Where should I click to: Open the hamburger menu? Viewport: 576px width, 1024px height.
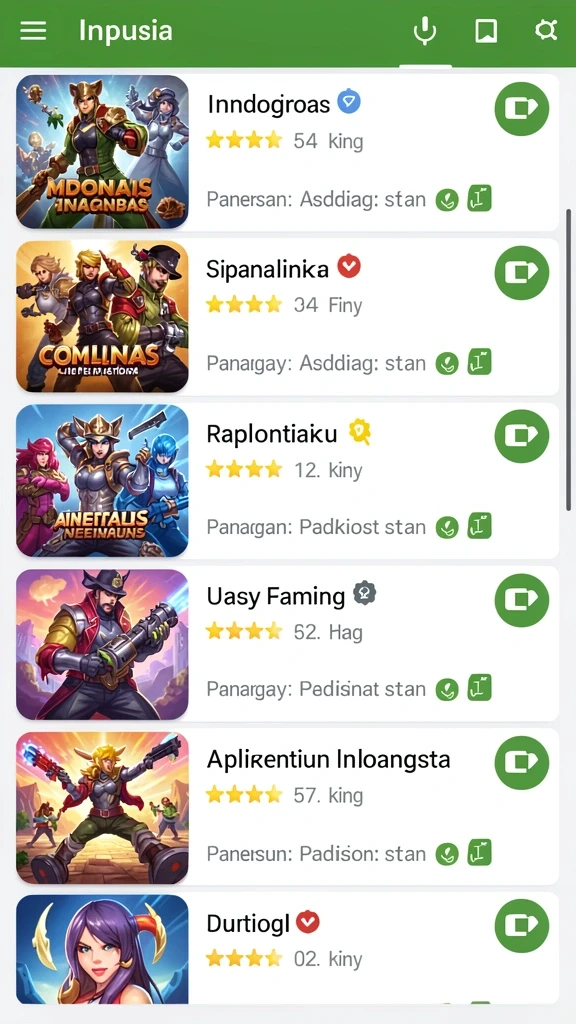[33, 30]
